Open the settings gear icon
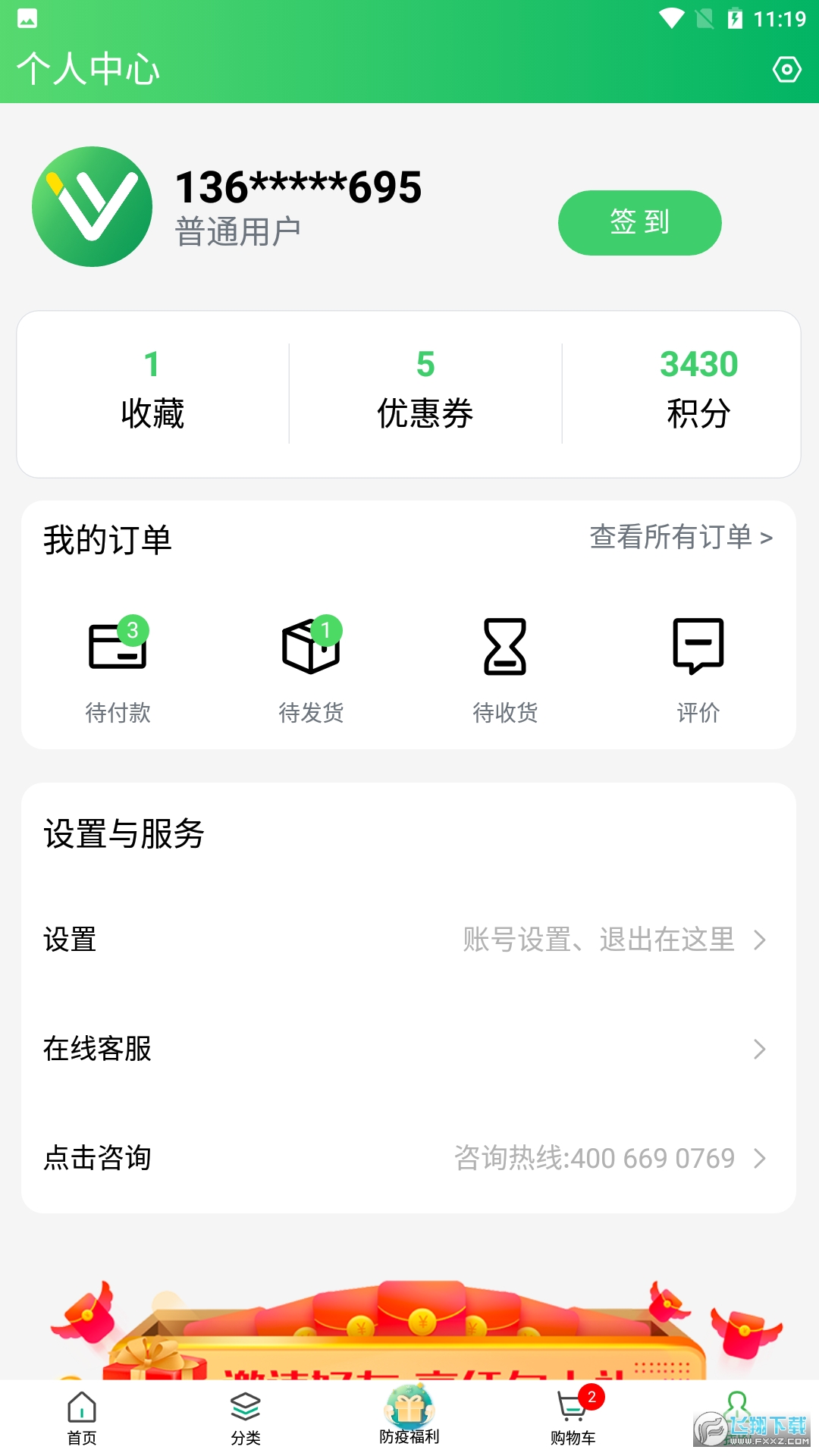 click(786, 70)
